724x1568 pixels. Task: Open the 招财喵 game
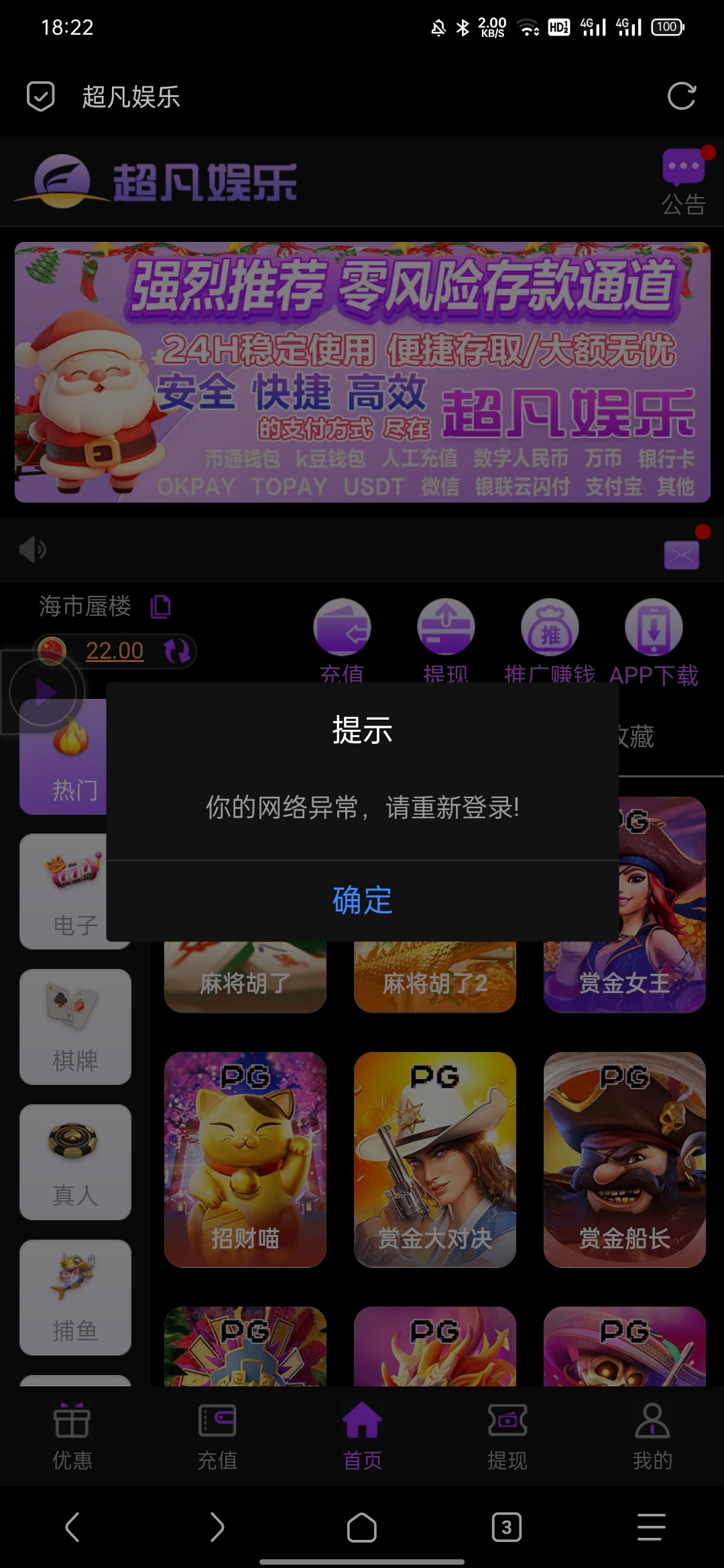[x=245, y=1159]
